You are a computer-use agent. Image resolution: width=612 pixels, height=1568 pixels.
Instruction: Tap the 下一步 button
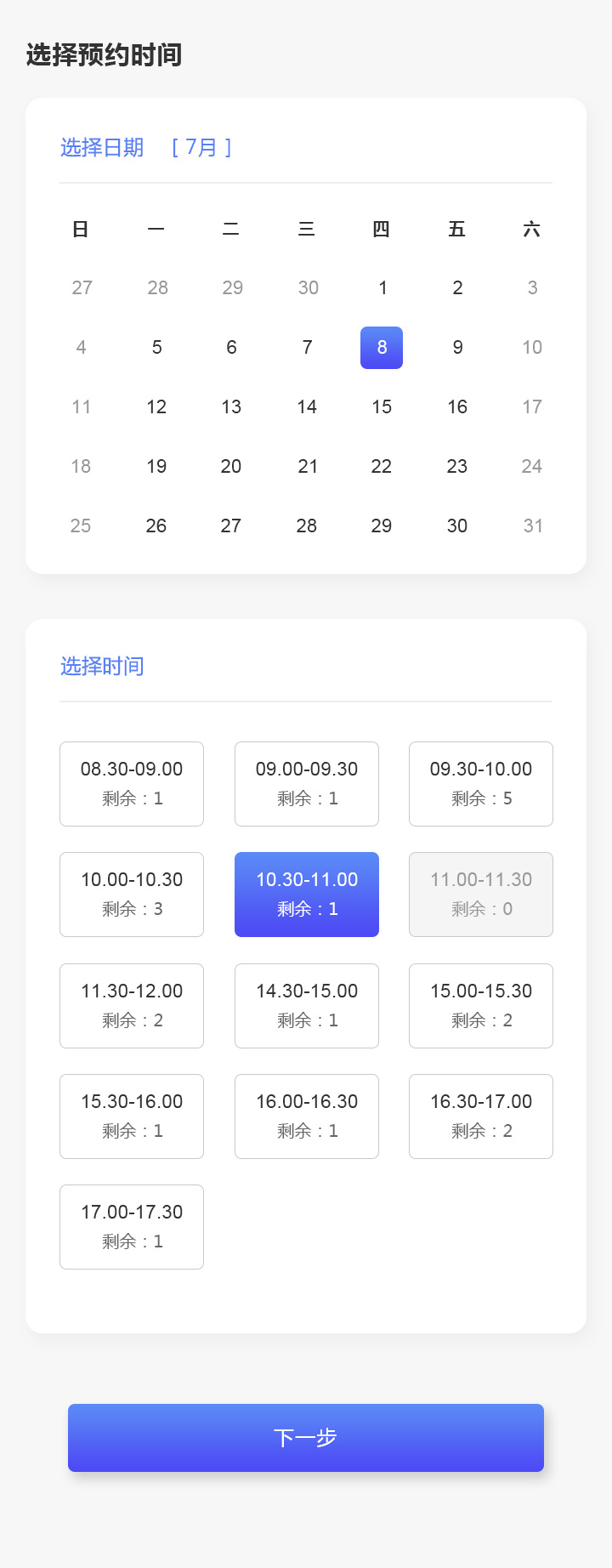306,1437
